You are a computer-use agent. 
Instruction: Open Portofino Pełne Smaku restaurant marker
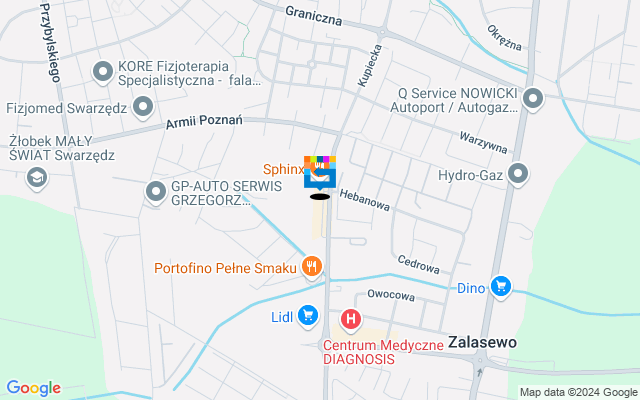[313, 267]
